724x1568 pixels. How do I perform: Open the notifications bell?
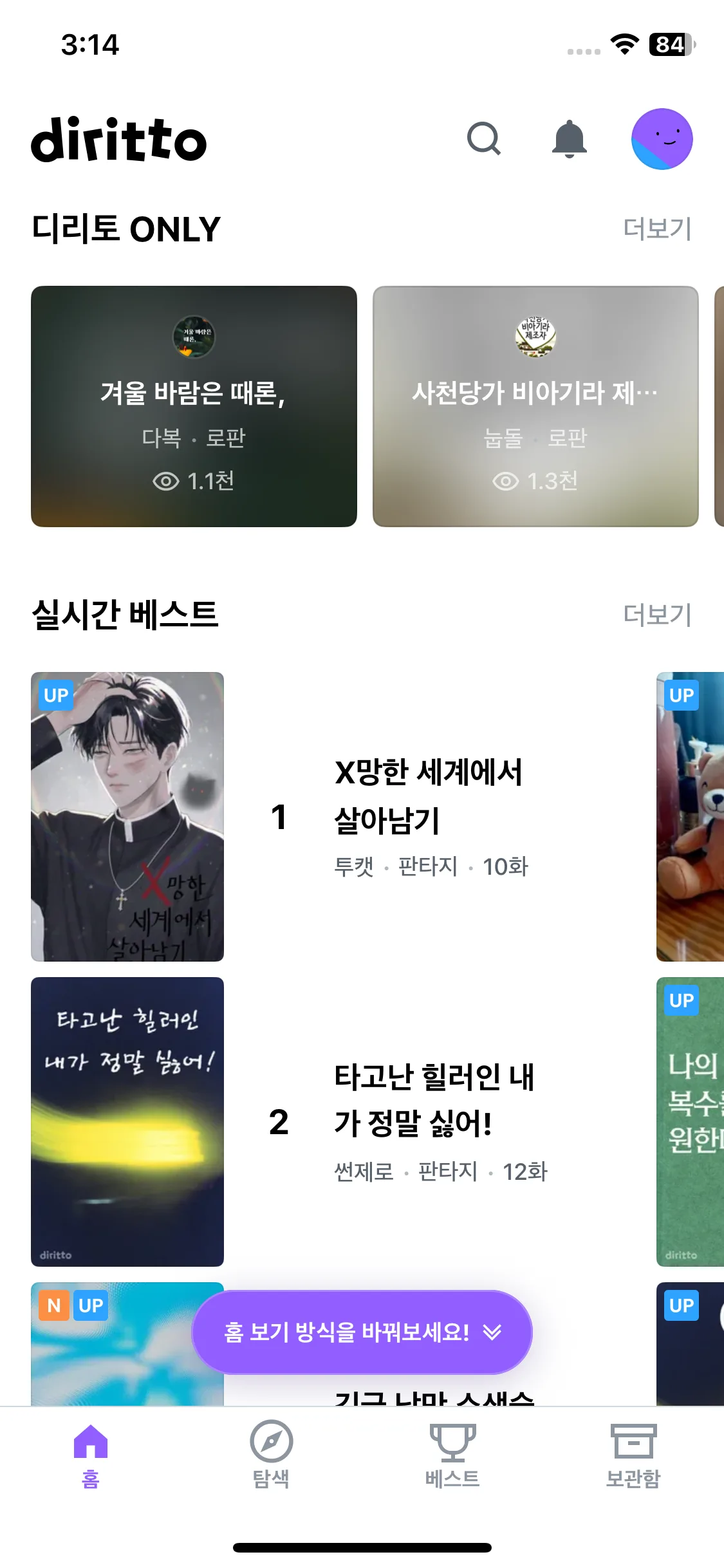pos(570,138)
